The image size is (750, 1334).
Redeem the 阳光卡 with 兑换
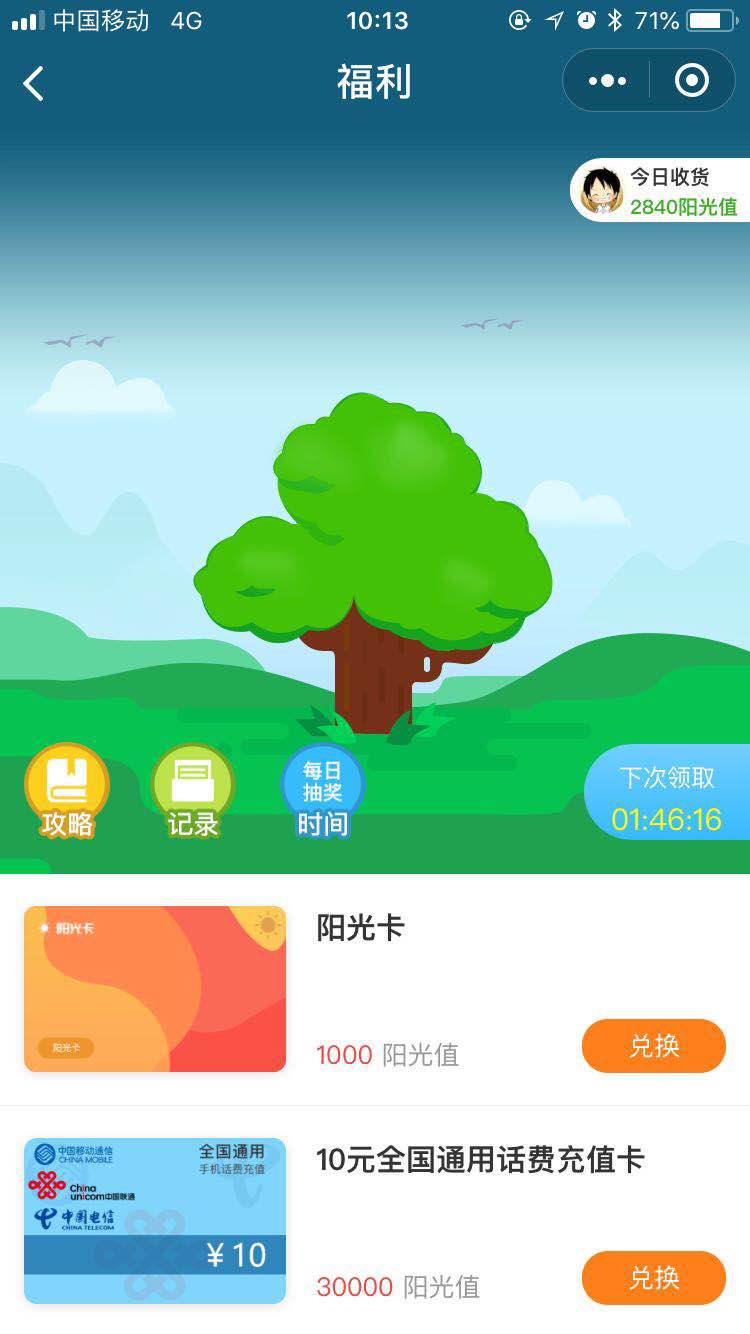(x=654, y=1046)
